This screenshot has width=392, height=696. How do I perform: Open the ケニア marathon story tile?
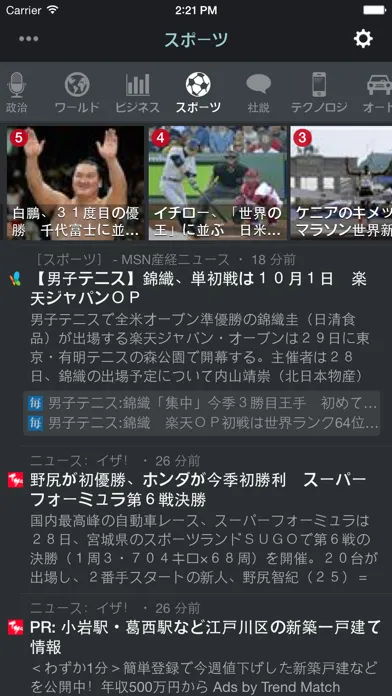tap(341, 183)
